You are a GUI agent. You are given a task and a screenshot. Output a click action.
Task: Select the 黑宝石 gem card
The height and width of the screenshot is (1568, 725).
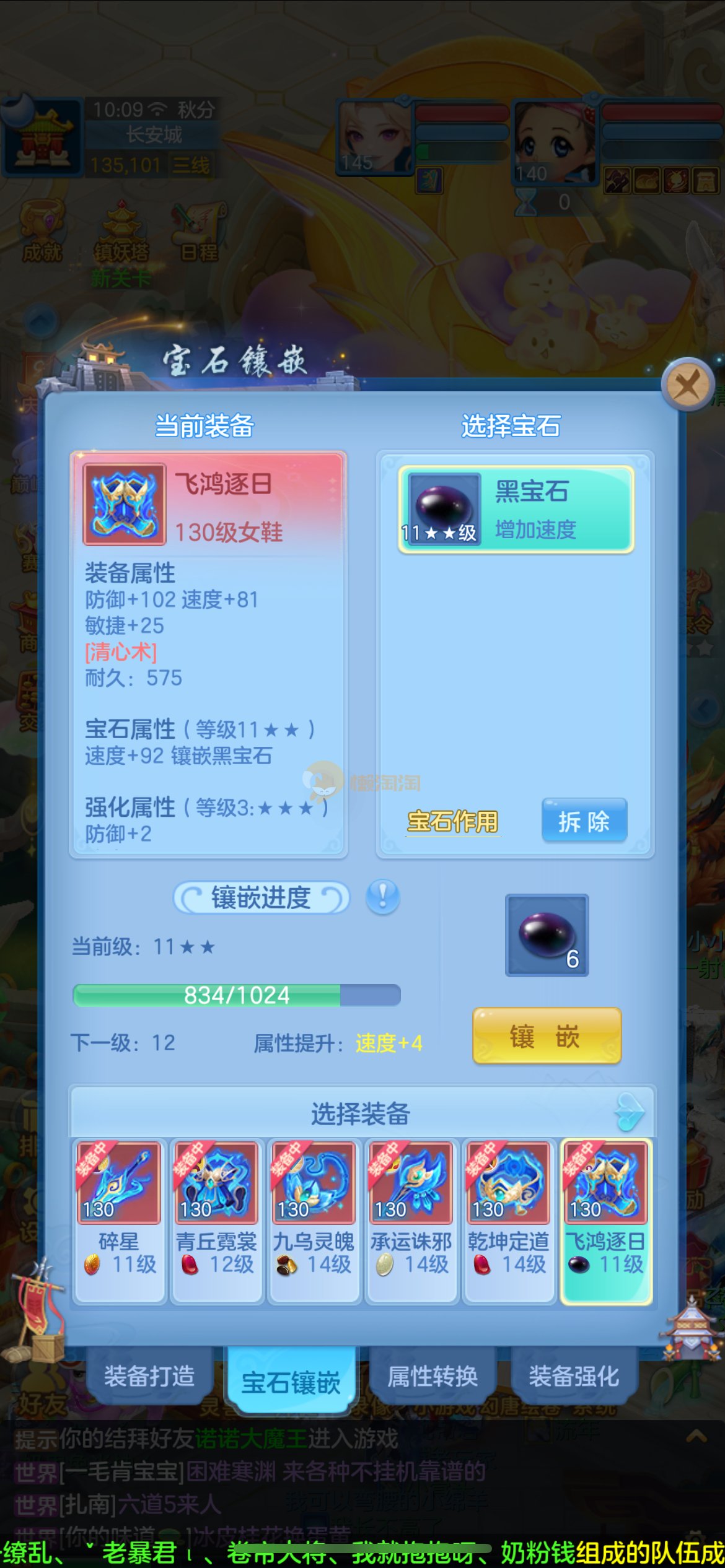coord(516,509)
